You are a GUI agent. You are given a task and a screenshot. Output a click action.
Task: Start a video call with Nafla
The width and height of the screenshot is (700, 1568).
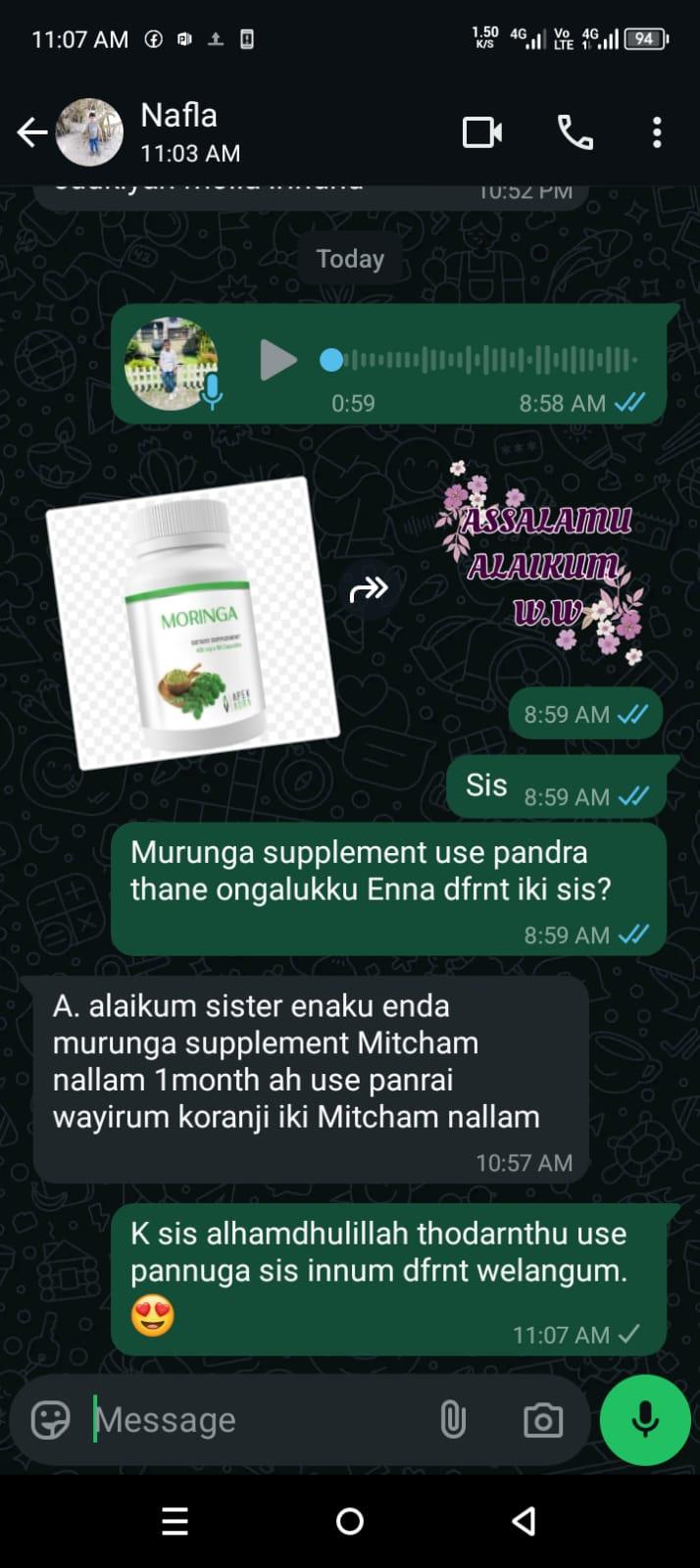tap(482, 132)
